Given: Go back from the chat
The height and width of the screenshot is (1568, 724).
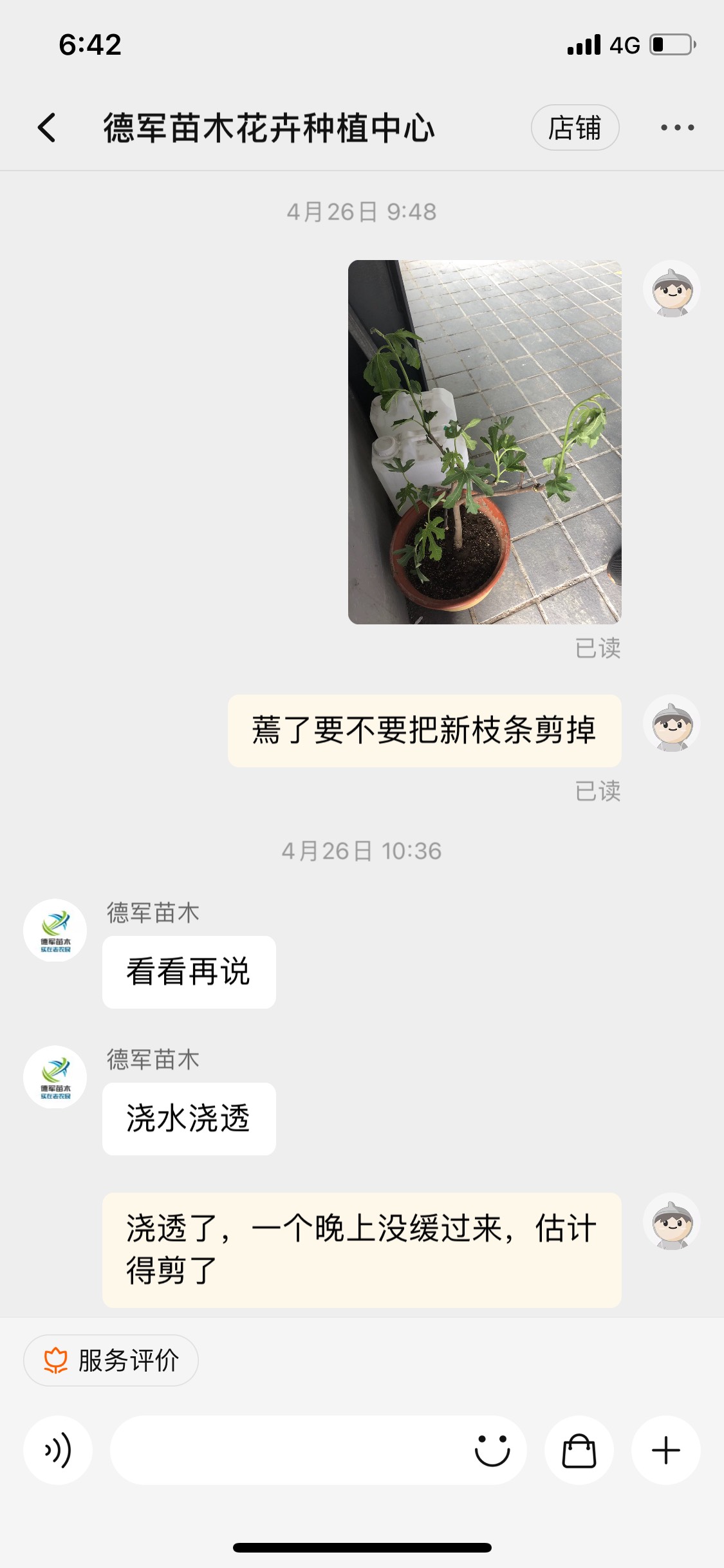Looking at the screenshot, I should click(x=47, y=127).
